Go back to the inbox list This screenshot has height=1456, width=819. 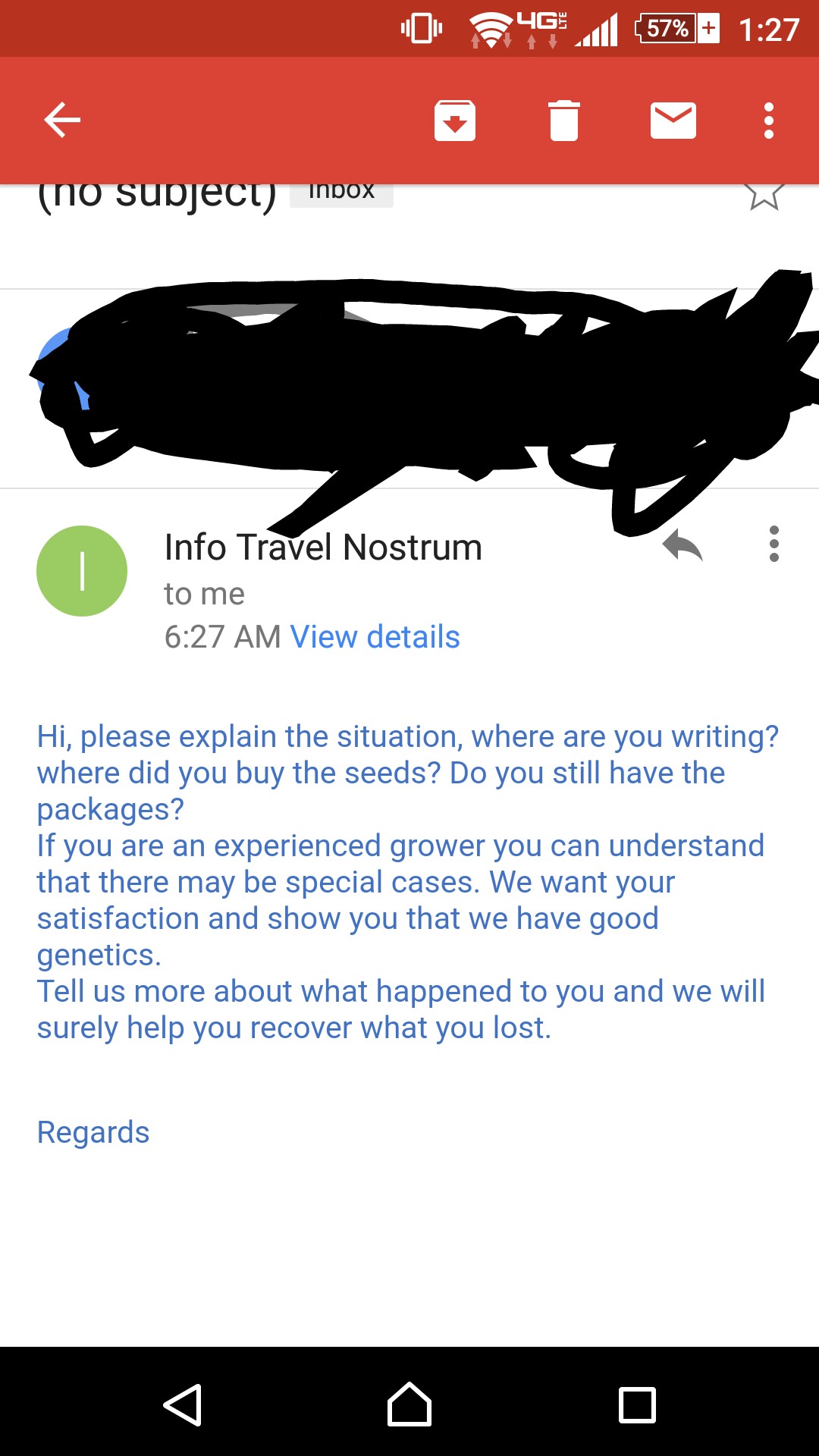[62, 121]
